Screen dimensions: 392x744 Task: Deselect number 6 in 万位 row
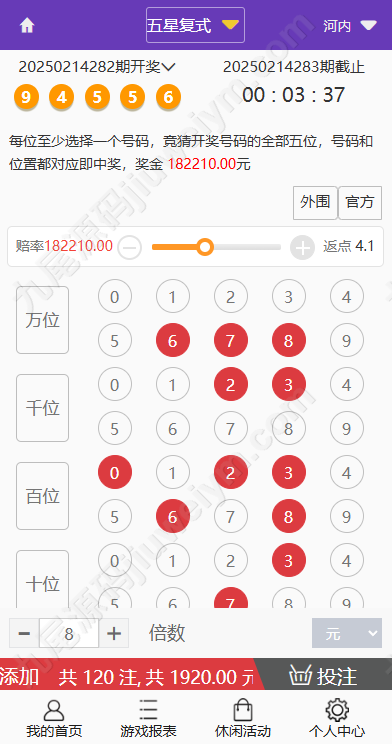click(173, 341)
